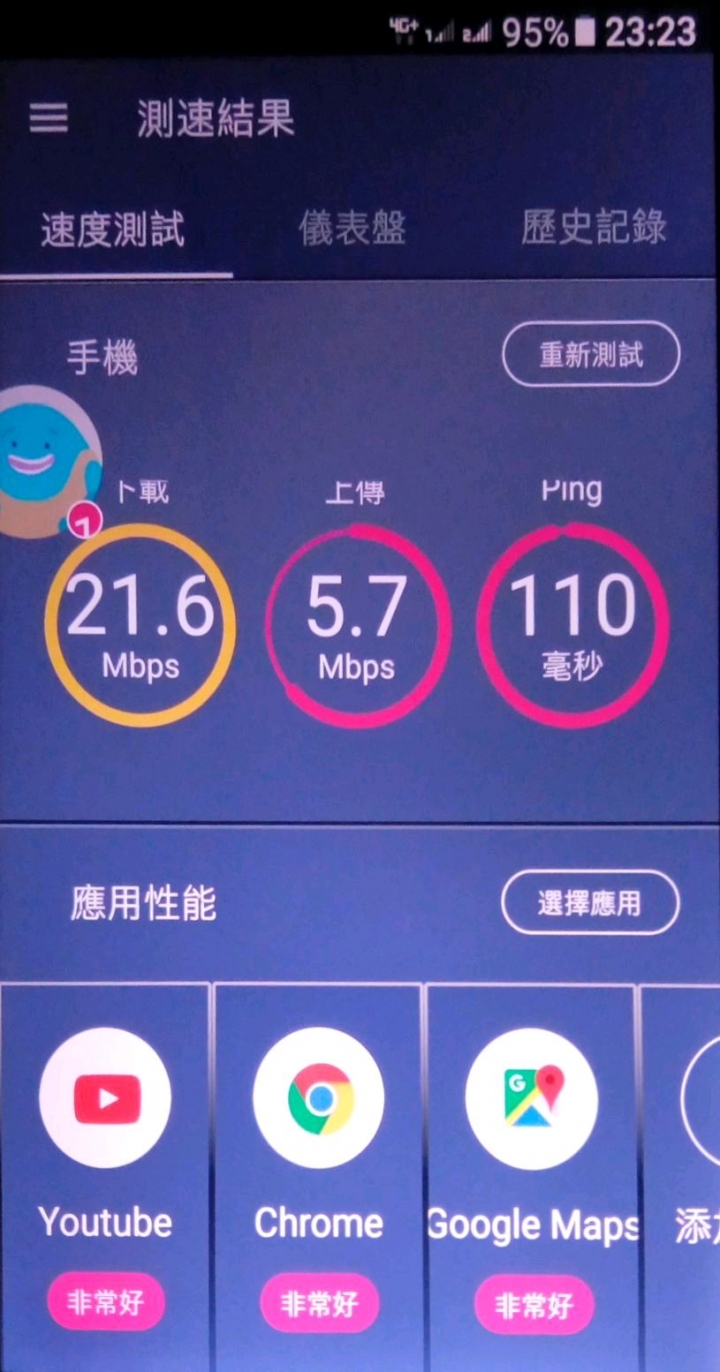The image size is (720, 1372).
Task: Open the Chrome performance card
Action: point(319,1170)
